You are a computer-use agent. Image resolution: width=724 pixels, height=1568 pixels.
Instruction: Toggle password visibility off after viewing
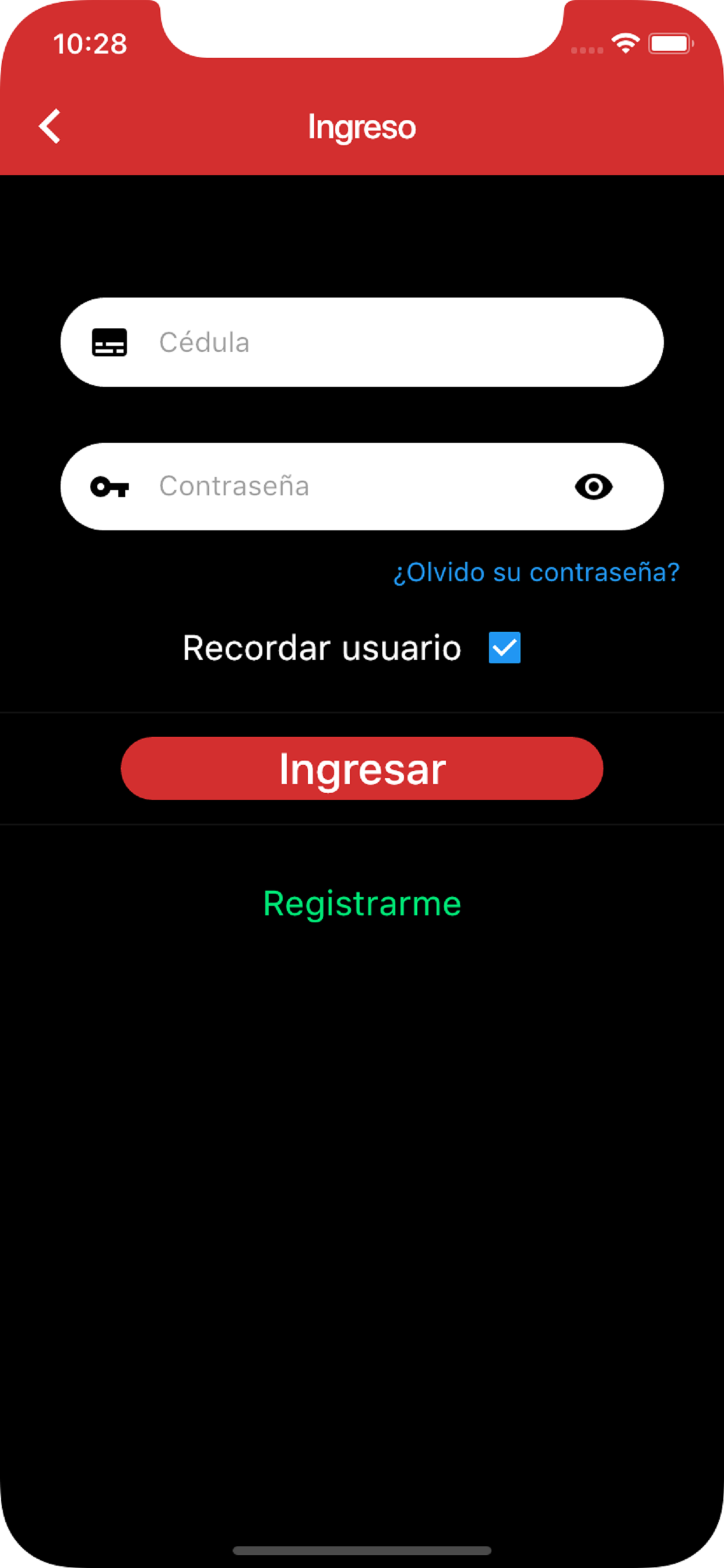pyautogui.click(x=593, y=487)
